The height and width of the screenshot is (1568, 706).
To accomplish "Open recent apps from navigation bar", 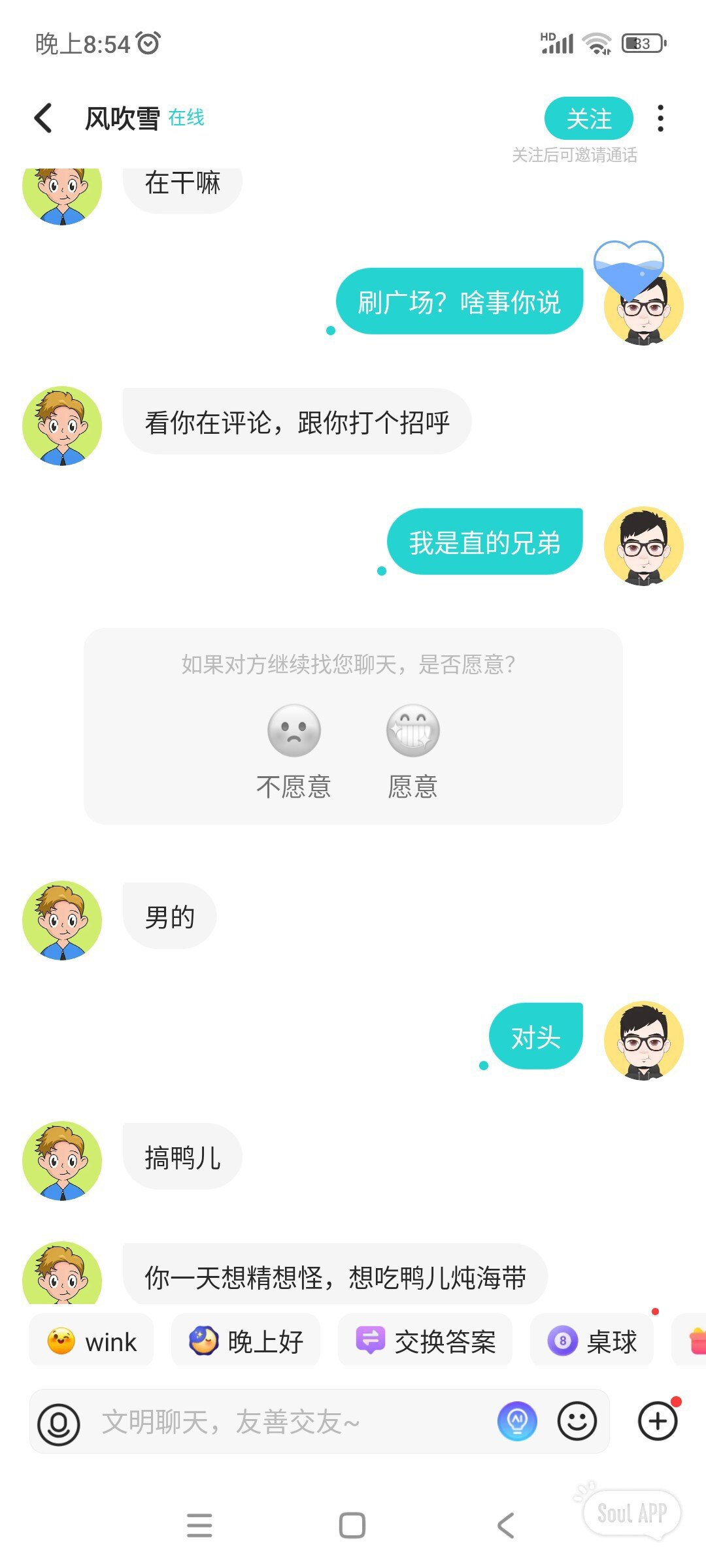I will point(199,1526).
